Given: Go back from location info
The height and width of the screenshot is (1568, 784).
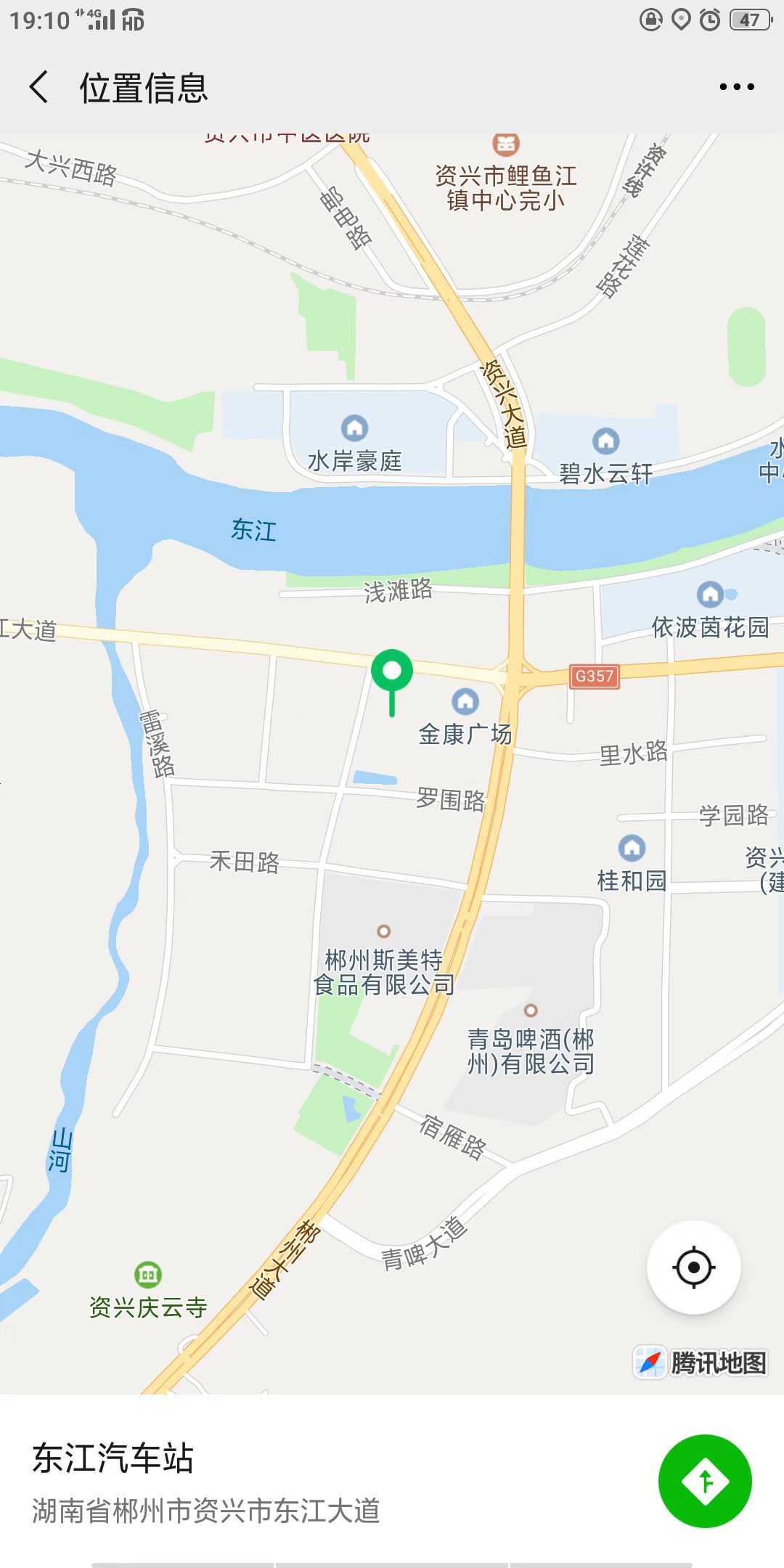Looking at the screenshot, I should tap(39, 87).
